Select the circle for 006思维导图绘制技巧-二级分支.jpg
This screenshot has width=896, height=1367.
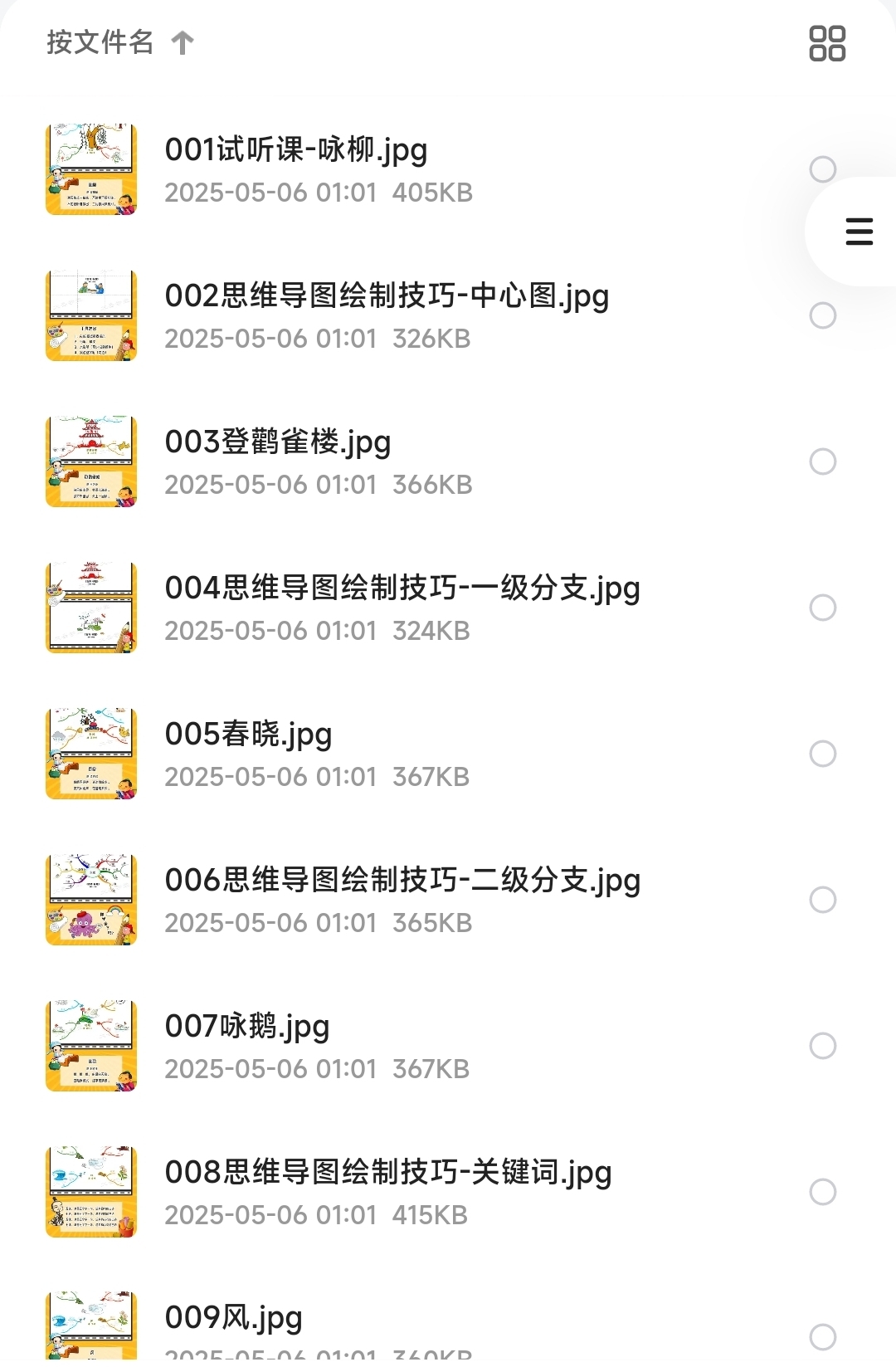point(822,900)
